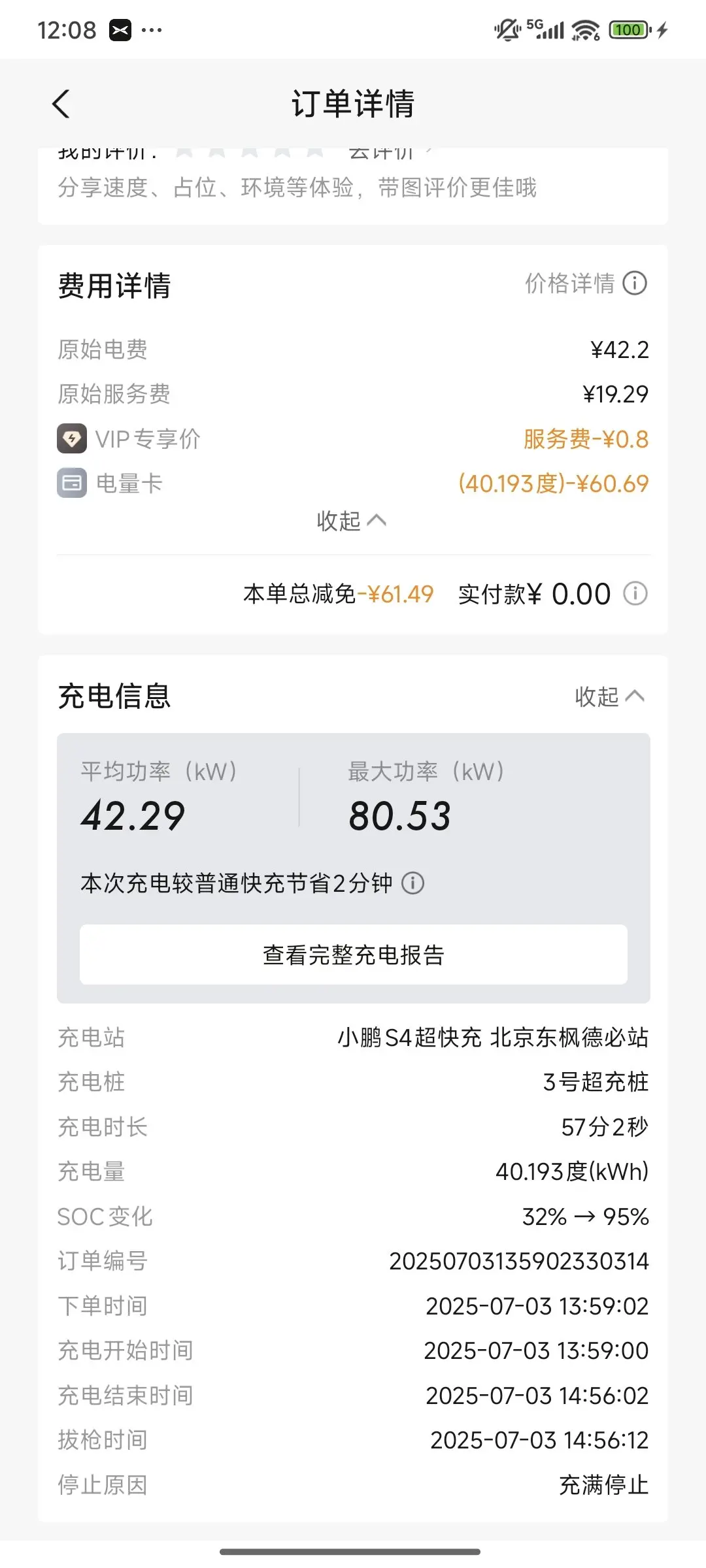Image resolution: width=706 pixels, height=1568 pixels.
Task: Collapse the fee details with 收起
Action: coord(352,521)
